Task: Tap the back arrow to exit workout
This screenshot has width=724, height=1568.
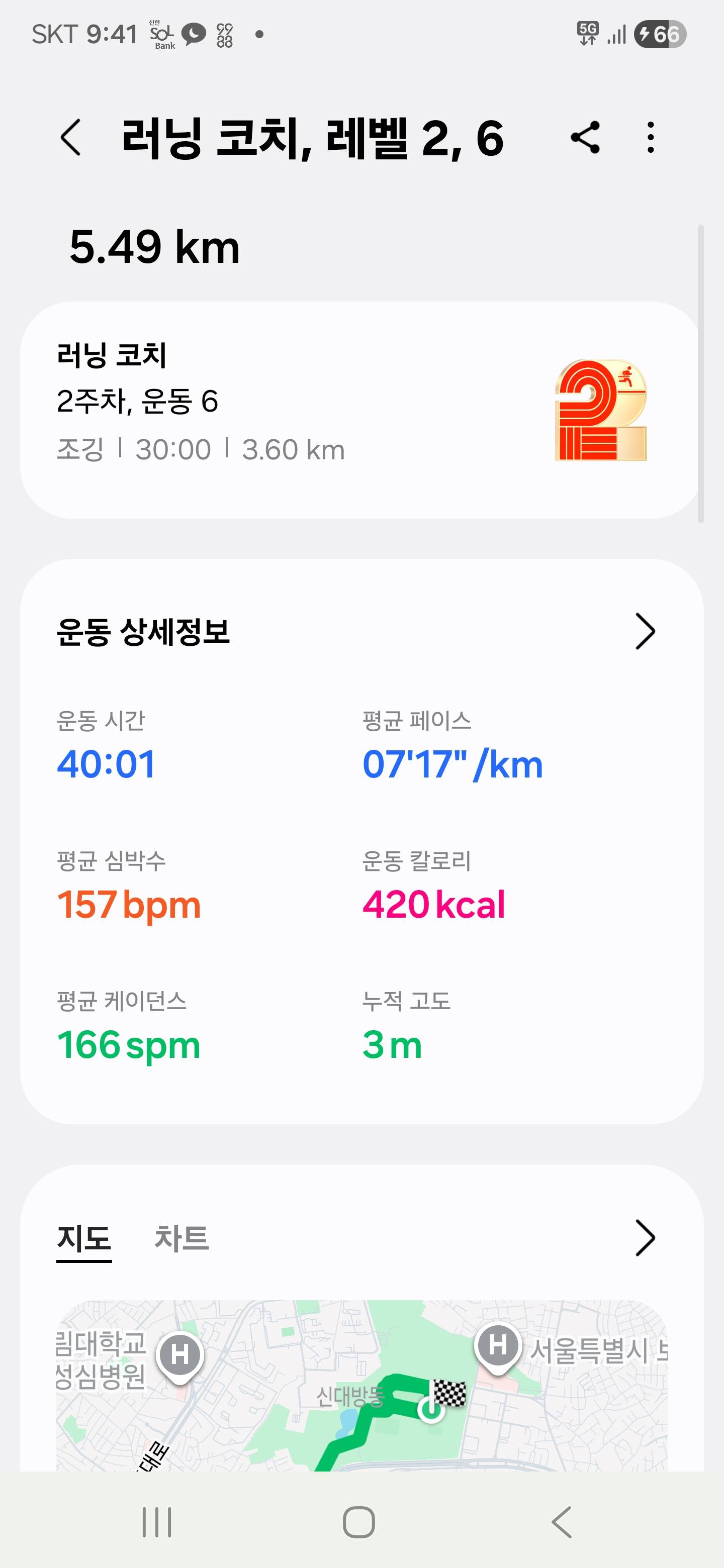Action: 71,139
